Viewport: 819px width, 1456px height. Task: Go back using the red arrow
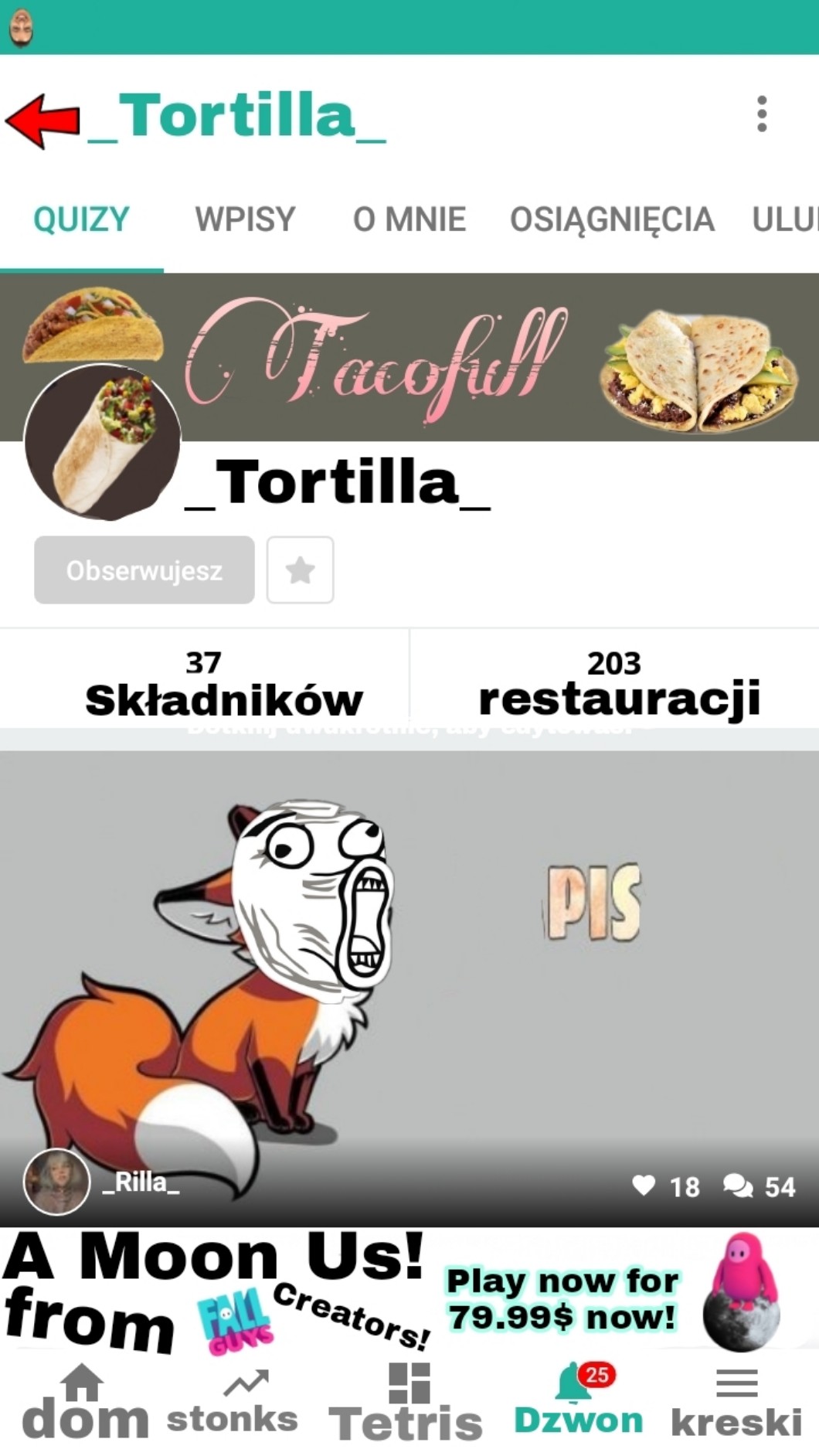click(x=42, y=121)
